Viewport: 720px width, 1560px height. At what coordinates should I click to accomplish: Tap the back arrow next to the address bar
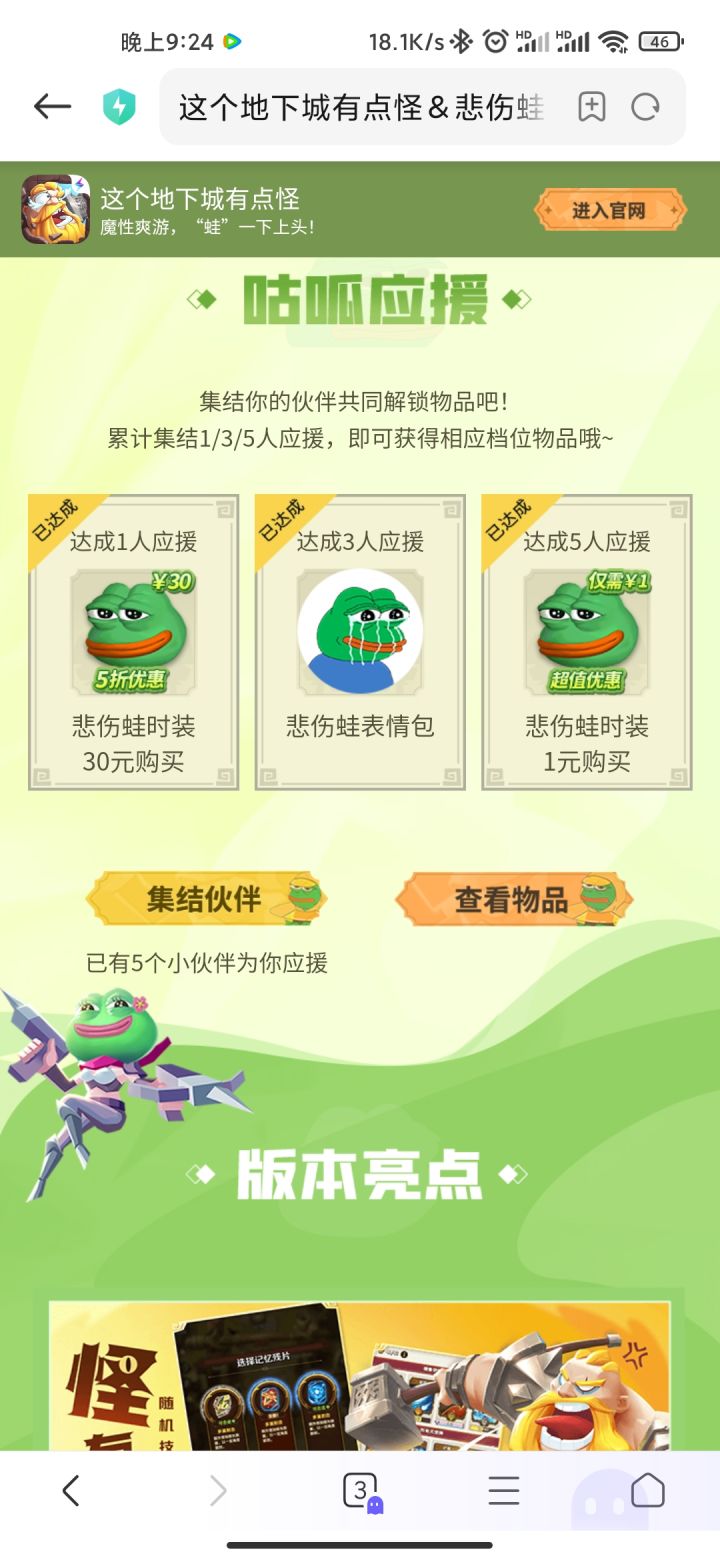[x=51, y=106]
